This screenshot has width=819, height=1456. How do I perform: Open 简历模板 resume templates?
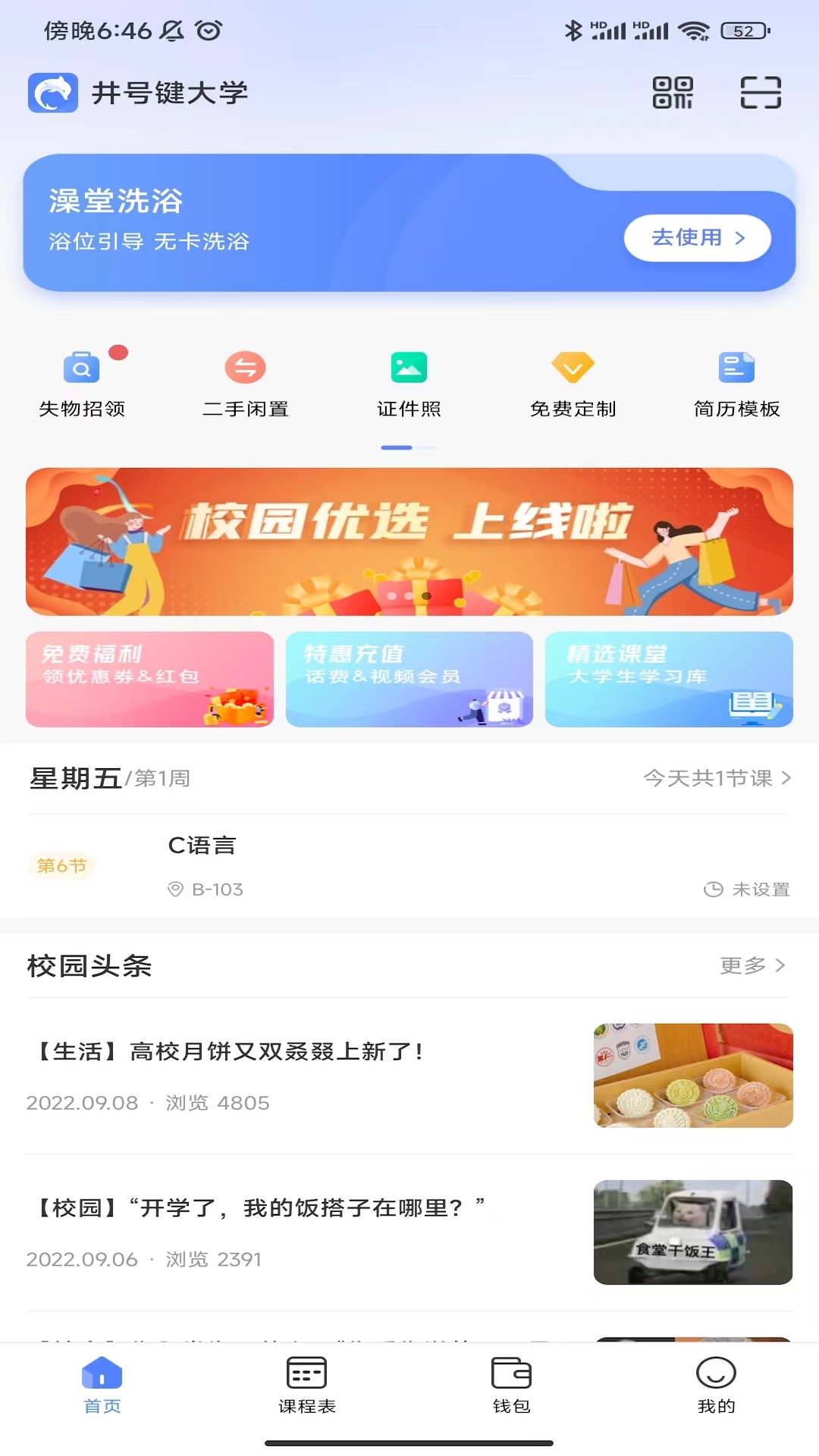736,384
